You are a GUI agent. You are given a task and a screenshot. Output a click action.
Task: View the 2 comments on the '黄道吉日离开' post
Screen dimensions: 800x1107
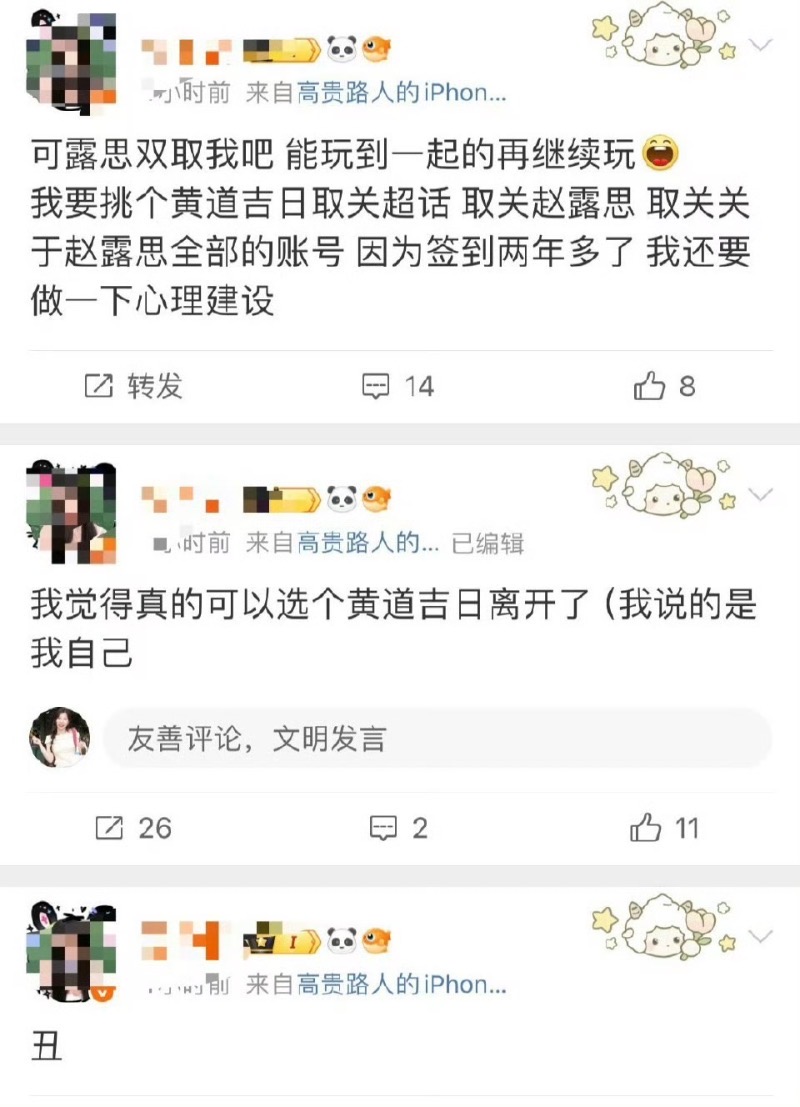click(x=398, y=828)
